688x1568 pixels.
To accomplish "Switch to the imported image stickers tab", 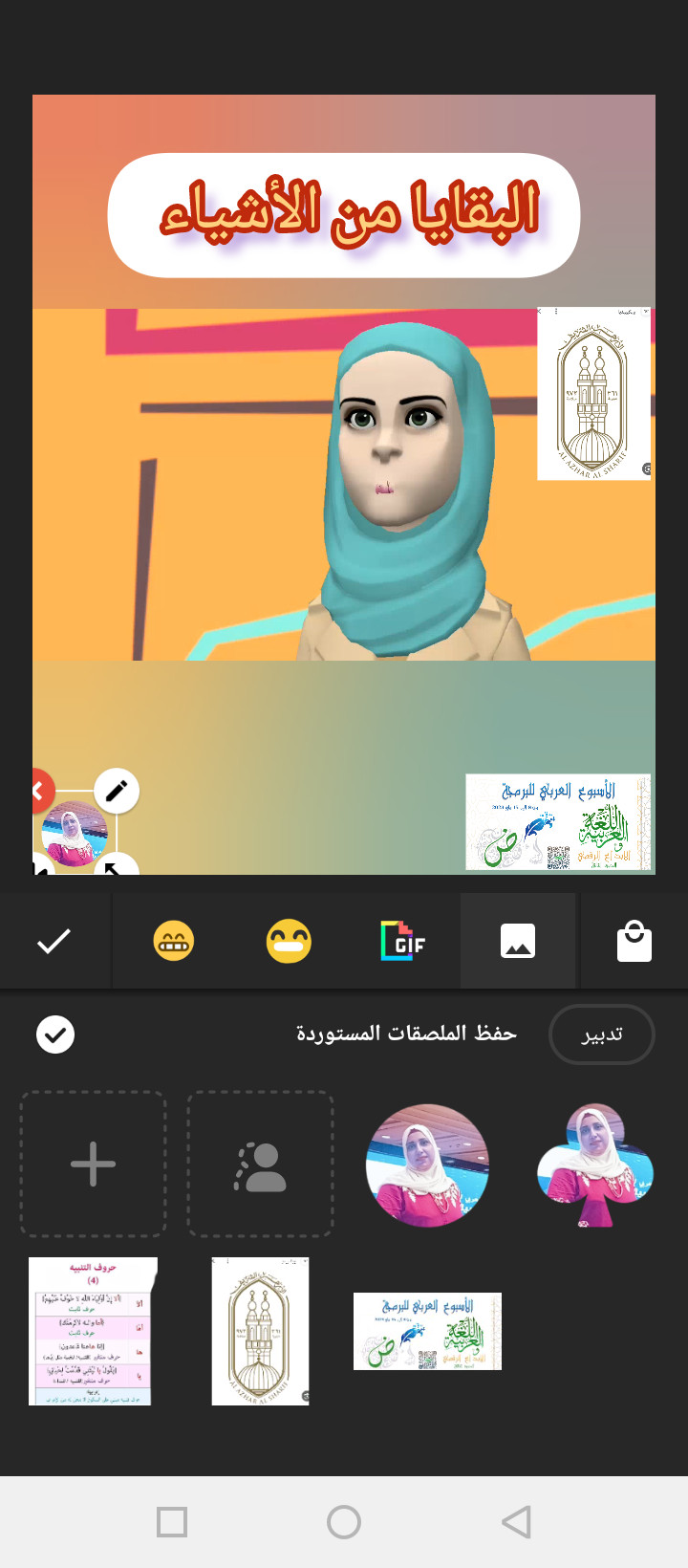I will click(518, 942).
